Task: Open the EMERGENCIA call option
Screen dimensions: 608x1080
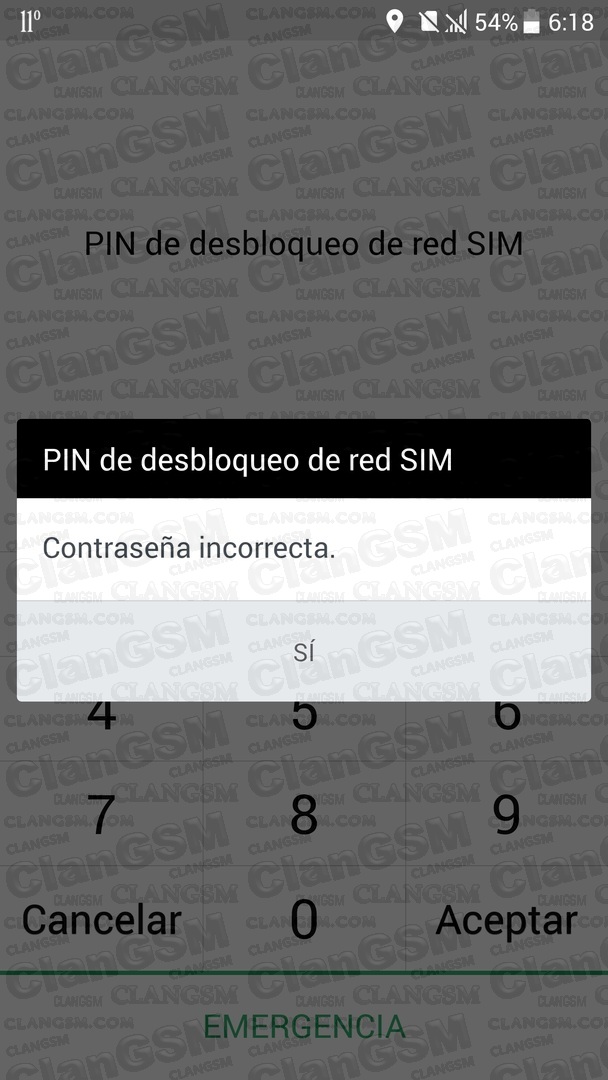Action: coord(304,1026)
